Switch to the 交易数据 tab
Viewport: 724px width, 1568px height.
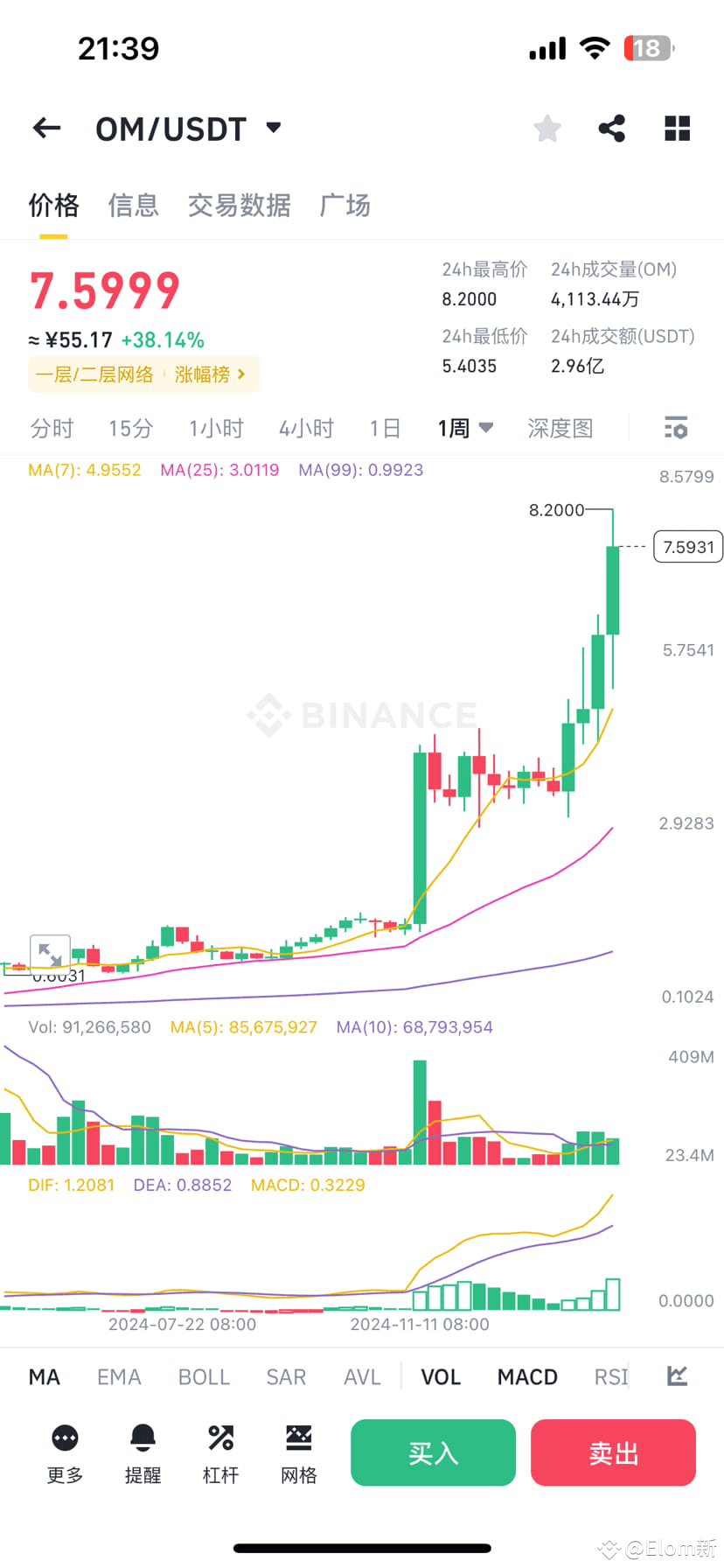tap(239, 205)
